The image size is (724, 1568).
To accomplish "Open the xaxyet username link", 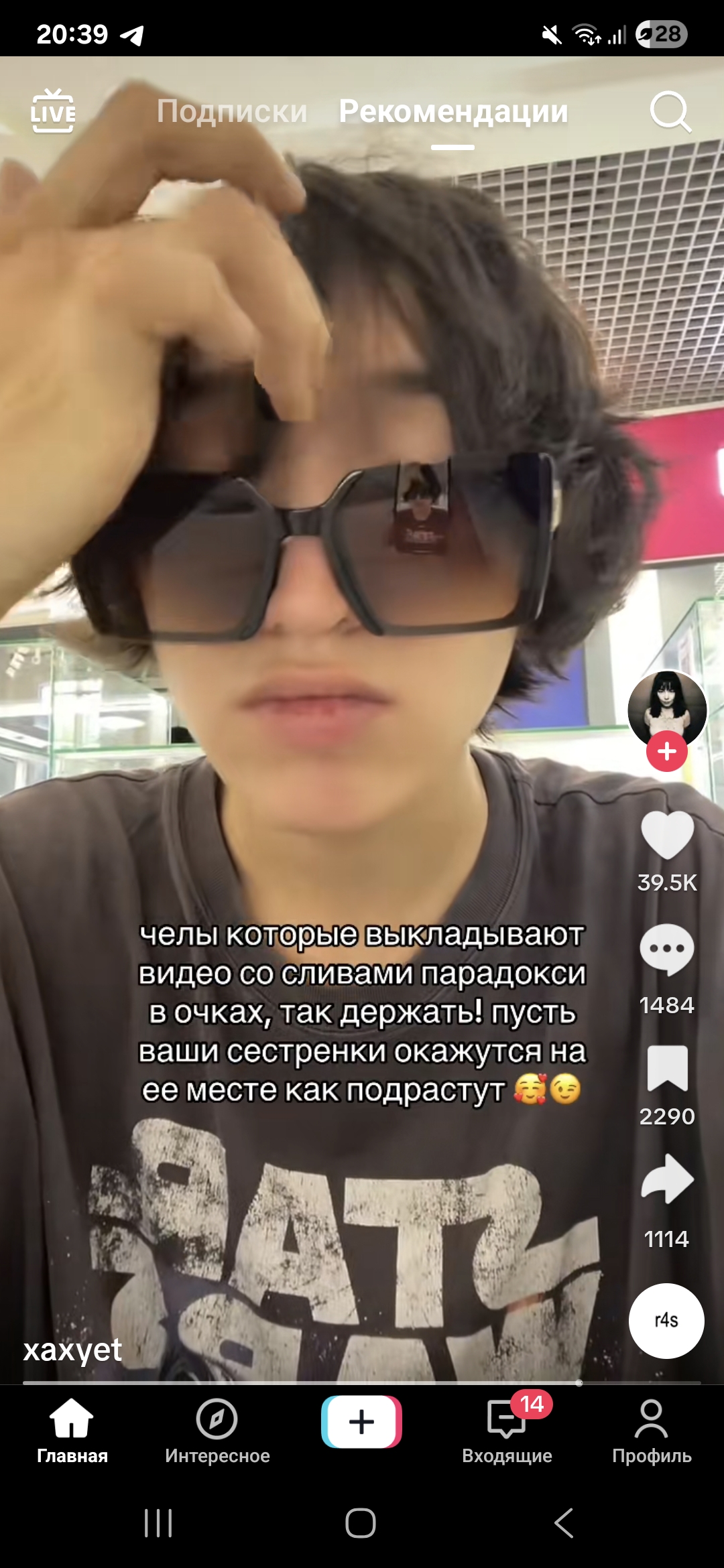I will [72, 1349].
